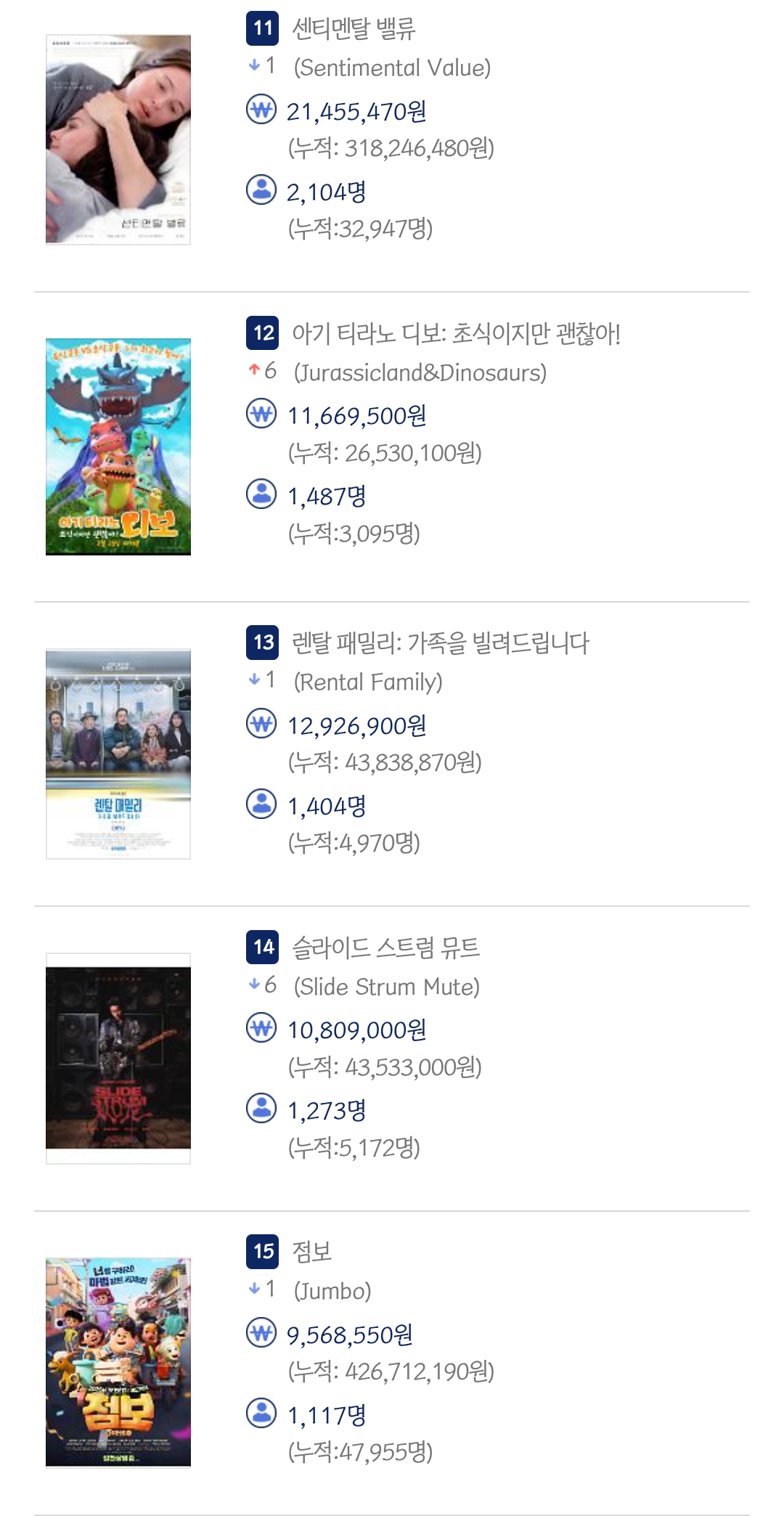Open the 센티멘탈 밸류 movie poster
Image resolution: width=784 pixels, height=1516 pixels.
point(118,139)
